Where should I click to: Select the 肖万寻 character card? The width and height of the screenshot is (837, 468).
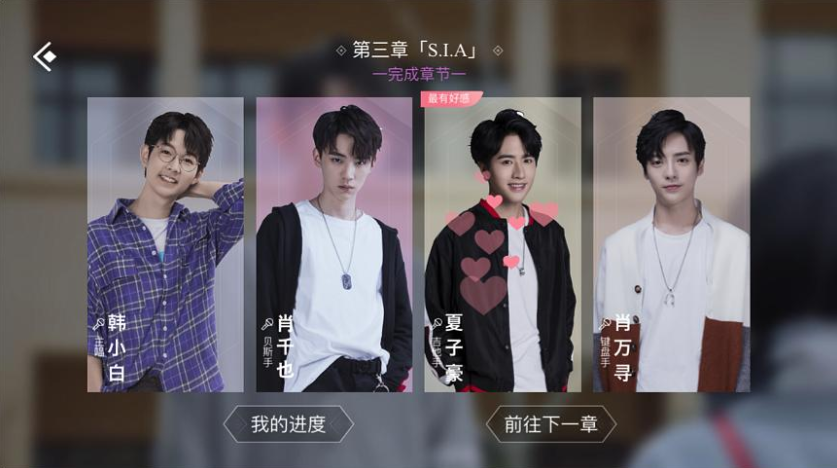pos(671,244)
